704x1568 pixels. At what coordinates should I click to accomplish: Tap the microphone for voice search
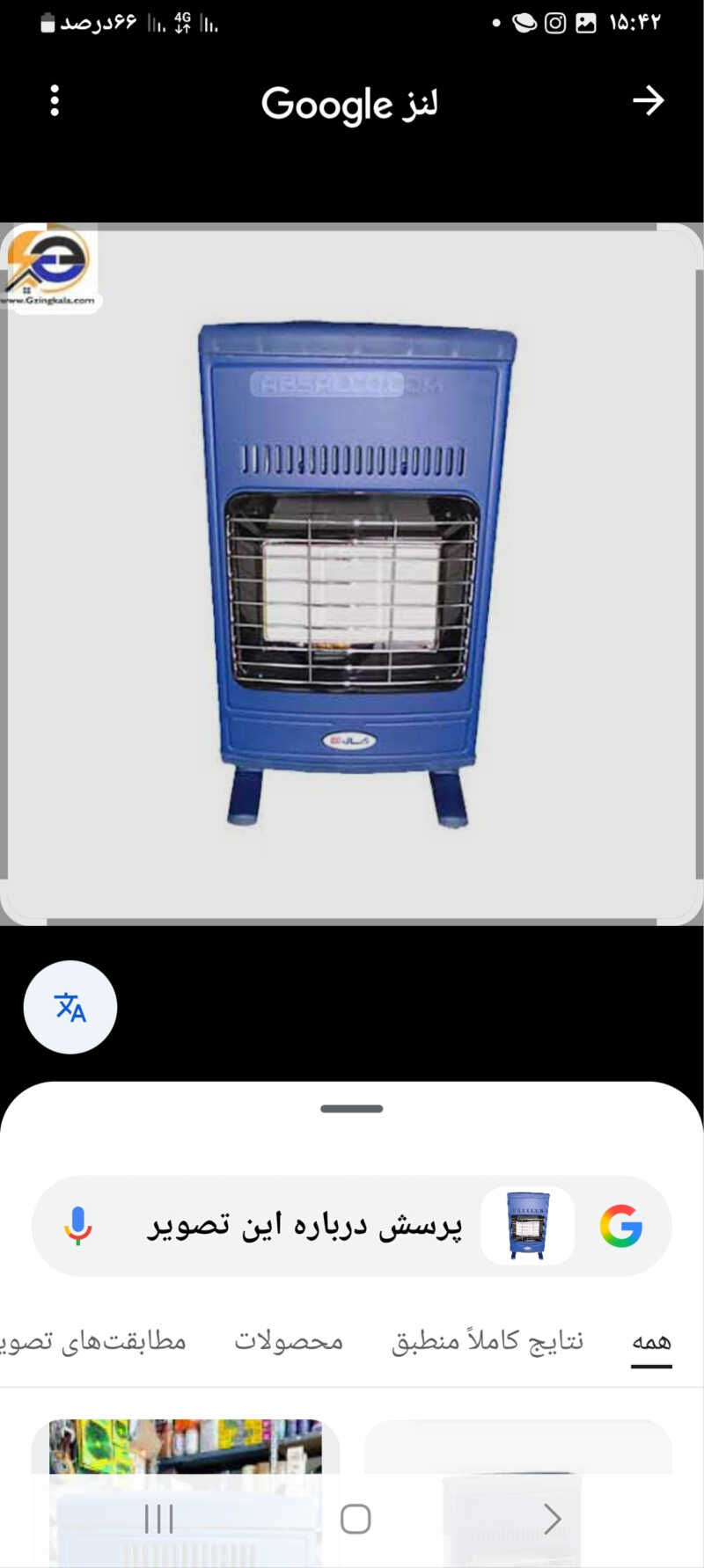coord(78,1225)
